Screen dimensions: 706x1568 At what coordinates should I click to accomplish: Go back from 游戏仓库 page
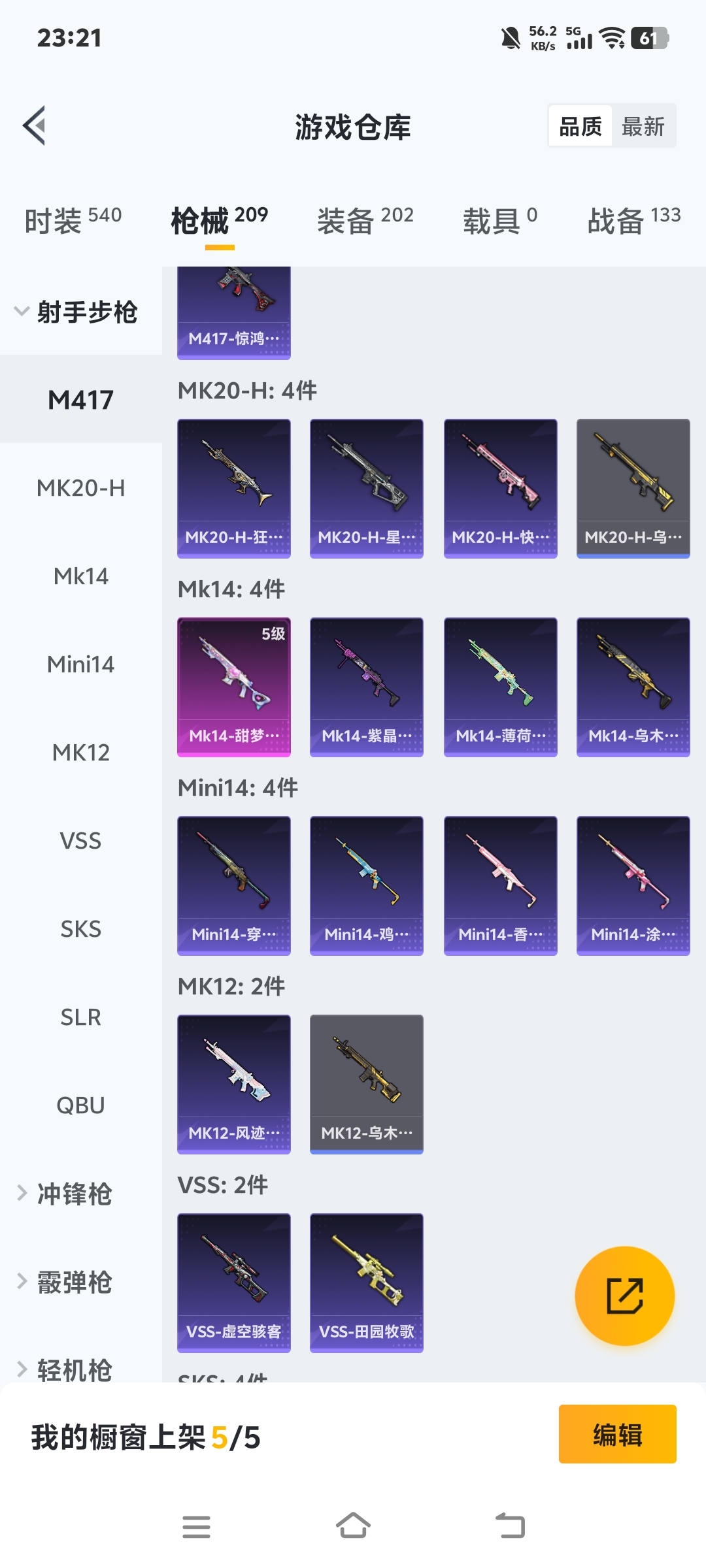click(x=35, y=125)
